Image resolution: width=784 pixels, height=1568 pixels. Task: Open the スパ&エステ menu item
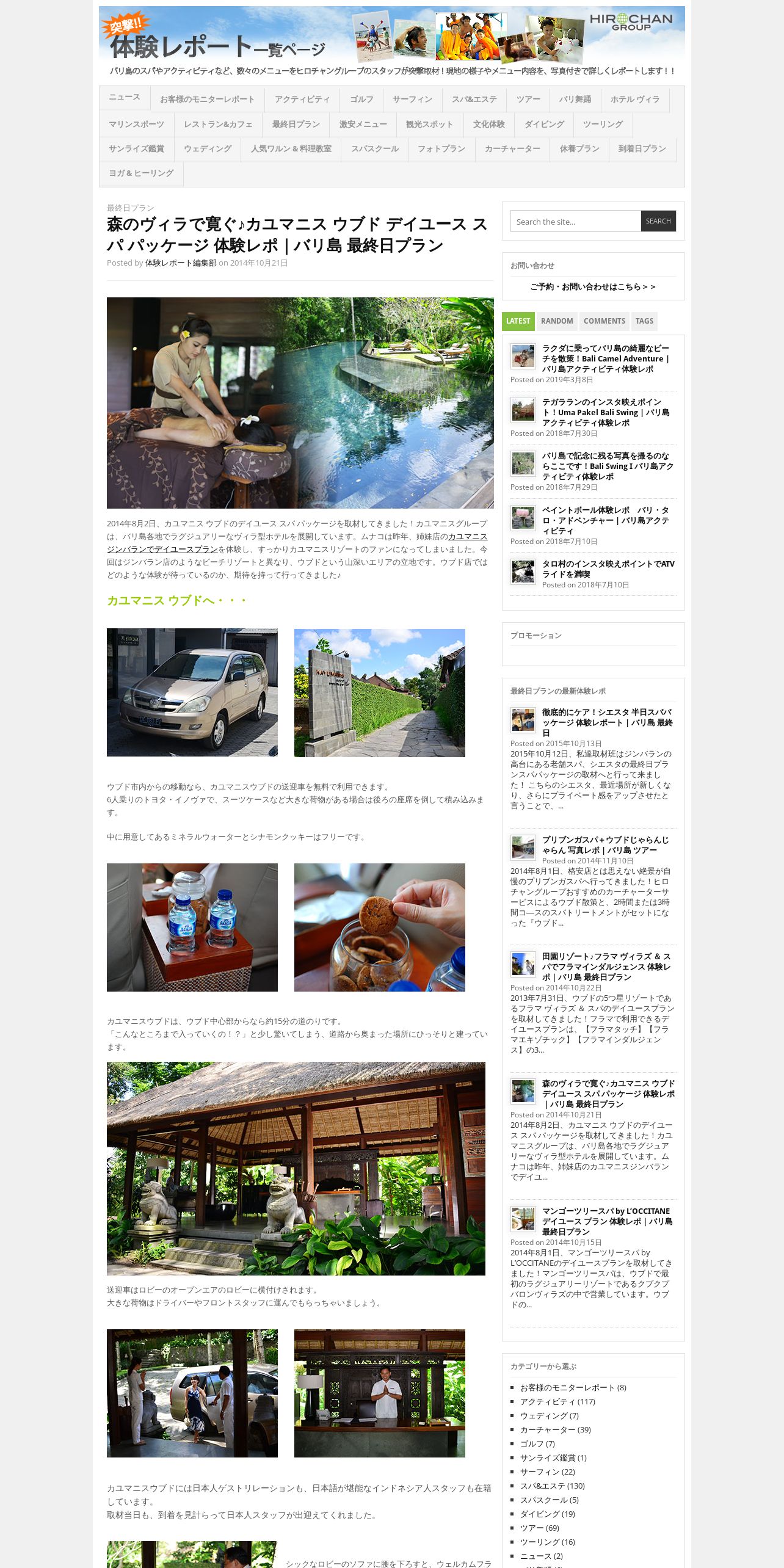point(474,100)
